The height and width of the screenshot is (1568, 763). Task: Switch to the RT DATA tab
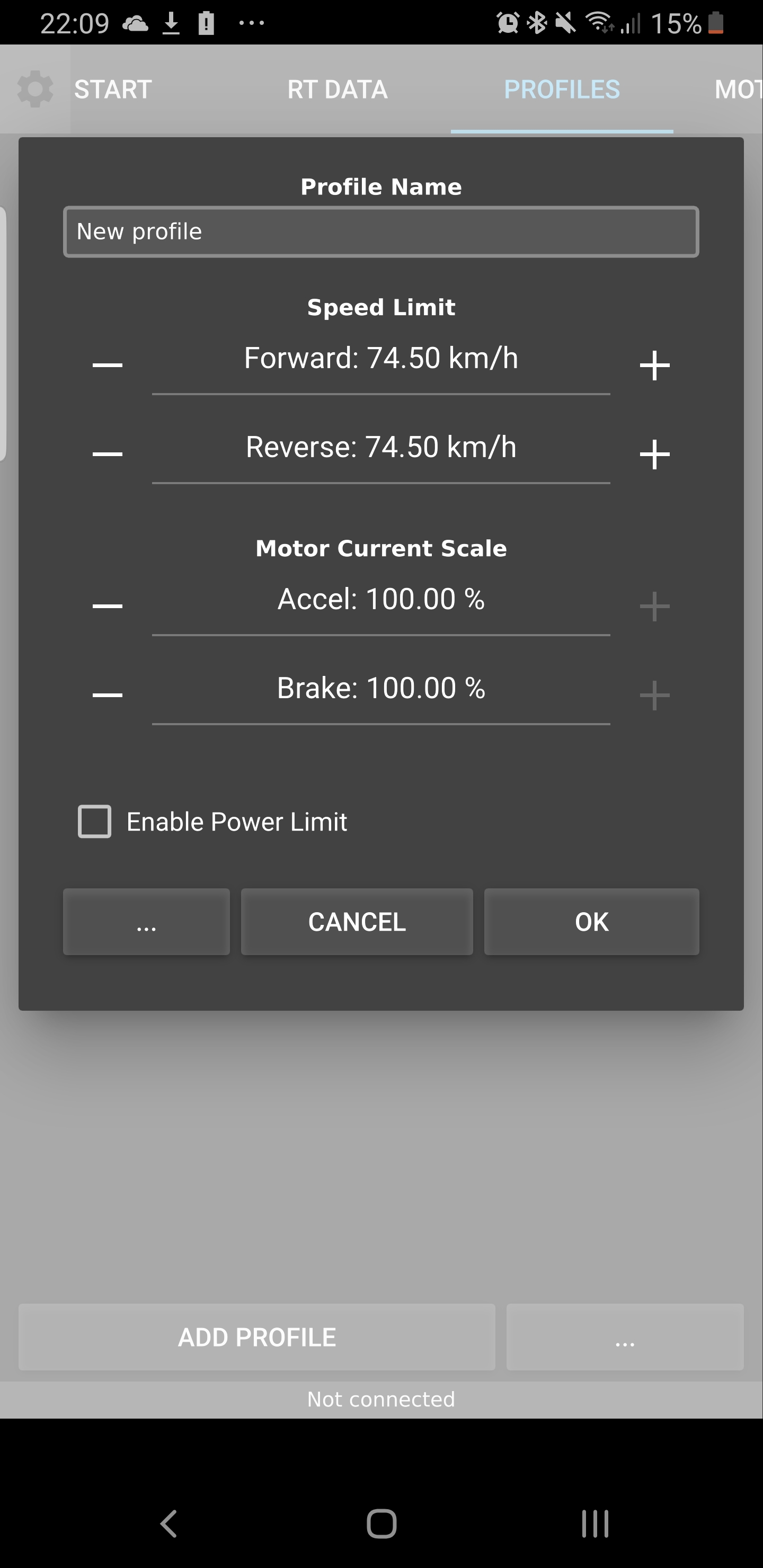[338, 89]
